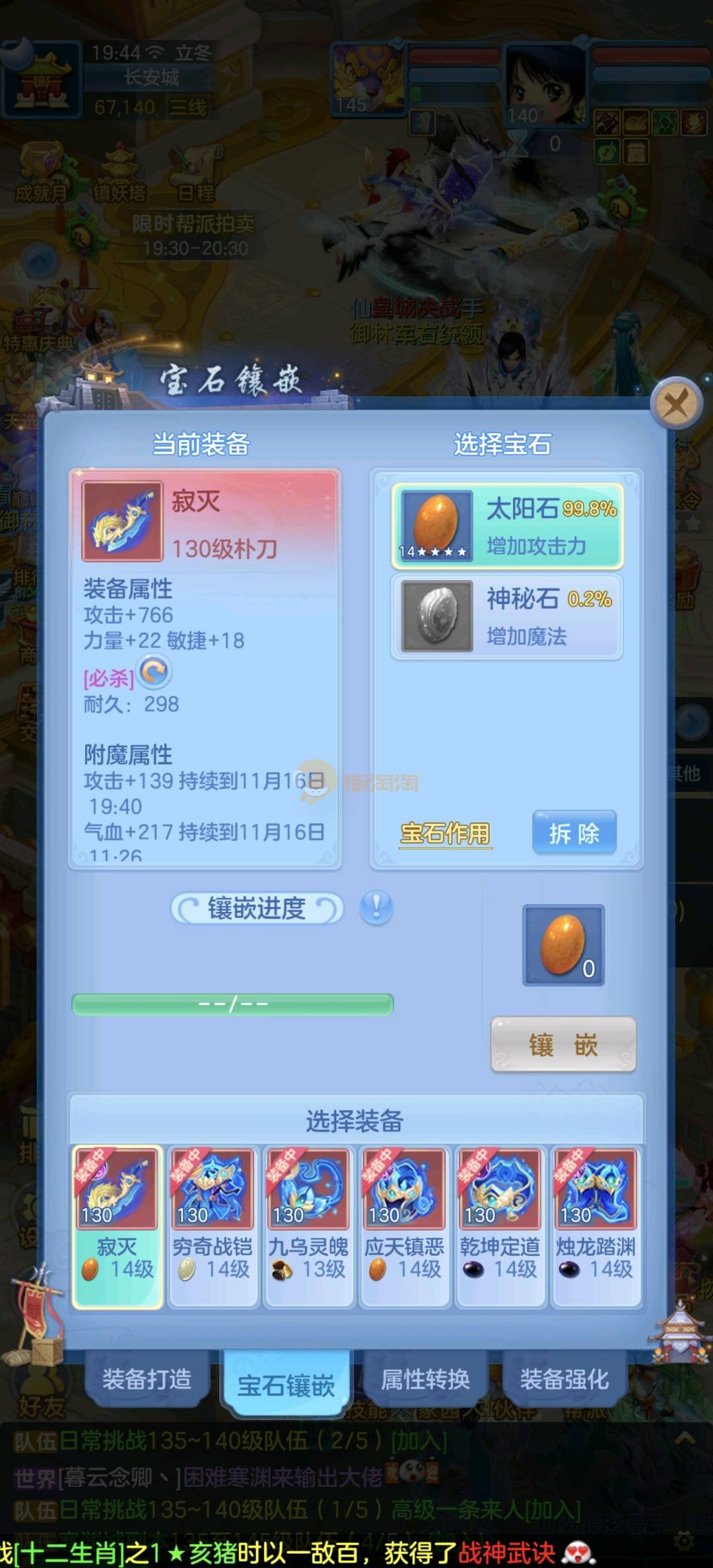
Task: Tap the 镶嵌 button
Action: pyautogui.click(x=562, y=1045)
